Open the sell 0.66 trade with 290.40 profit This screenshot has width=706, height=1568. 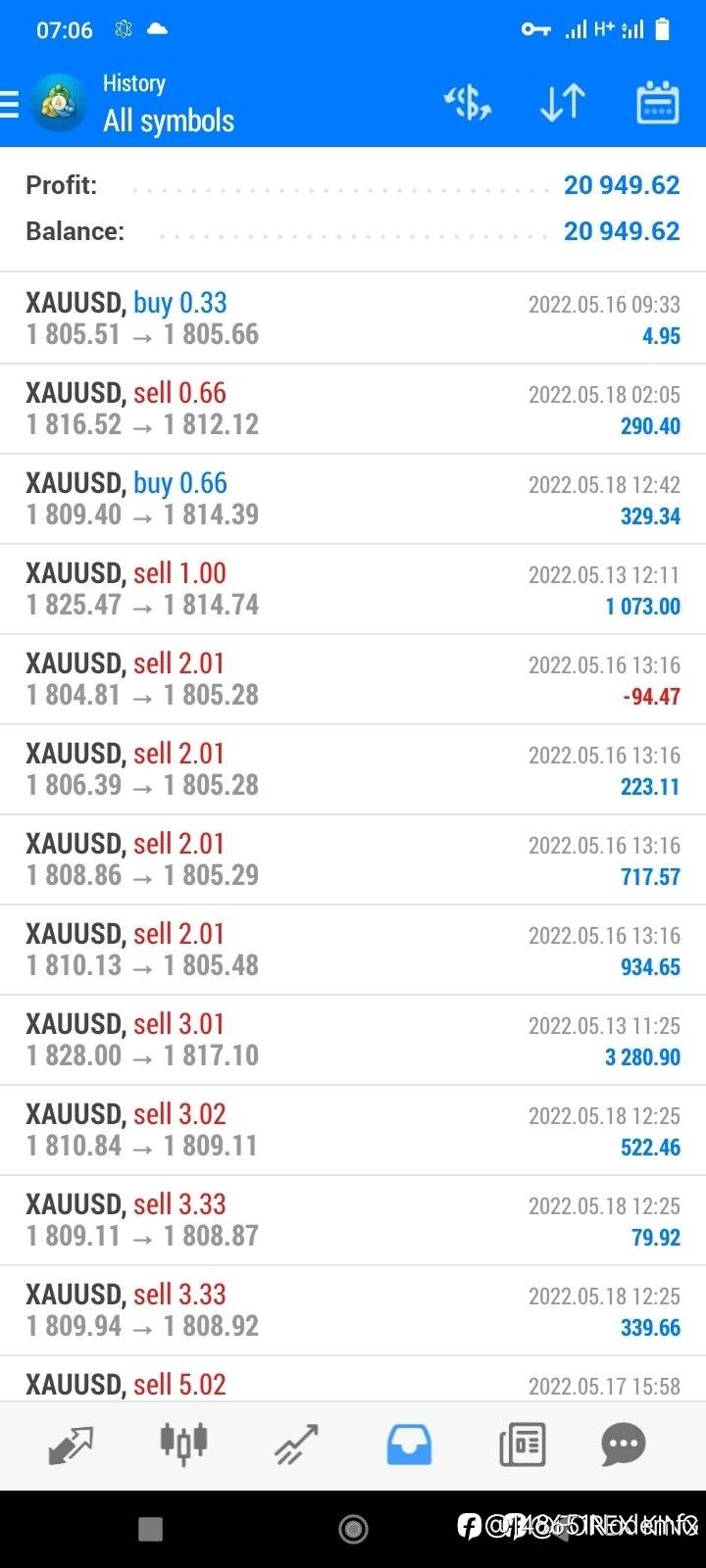pos(353,409)
